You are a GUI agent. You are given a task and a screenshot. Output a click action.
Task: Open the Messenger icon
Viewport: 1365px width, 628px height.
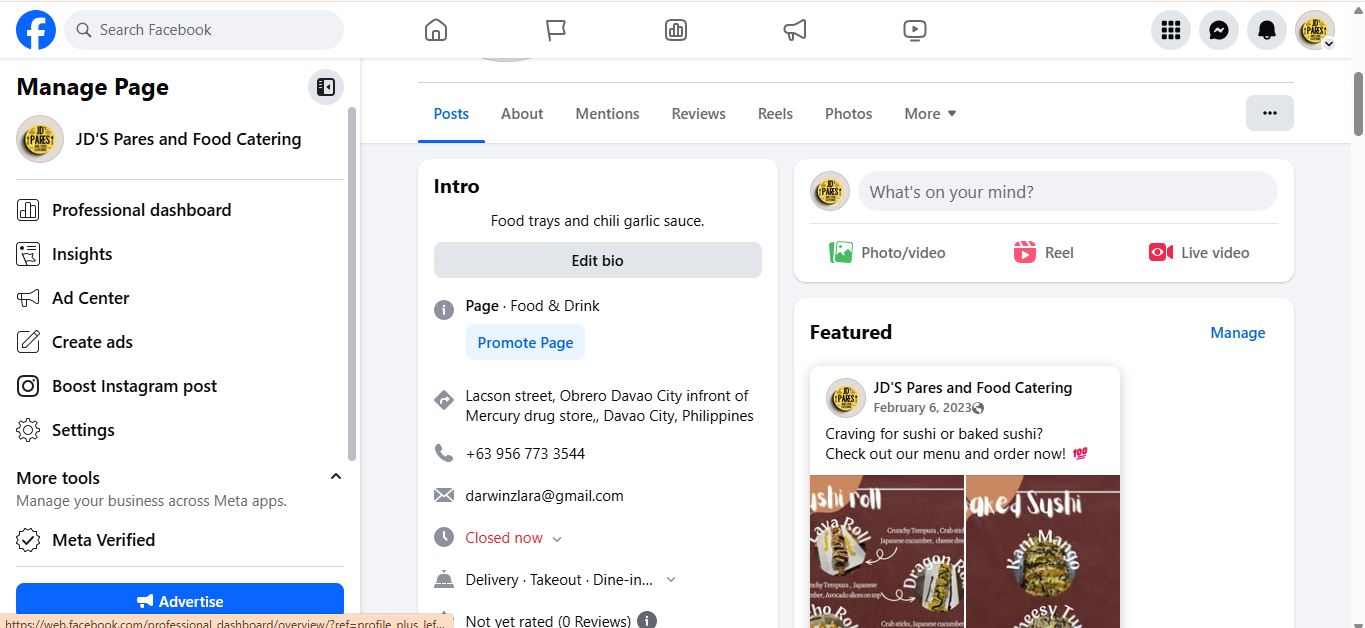pos(1218,30)
